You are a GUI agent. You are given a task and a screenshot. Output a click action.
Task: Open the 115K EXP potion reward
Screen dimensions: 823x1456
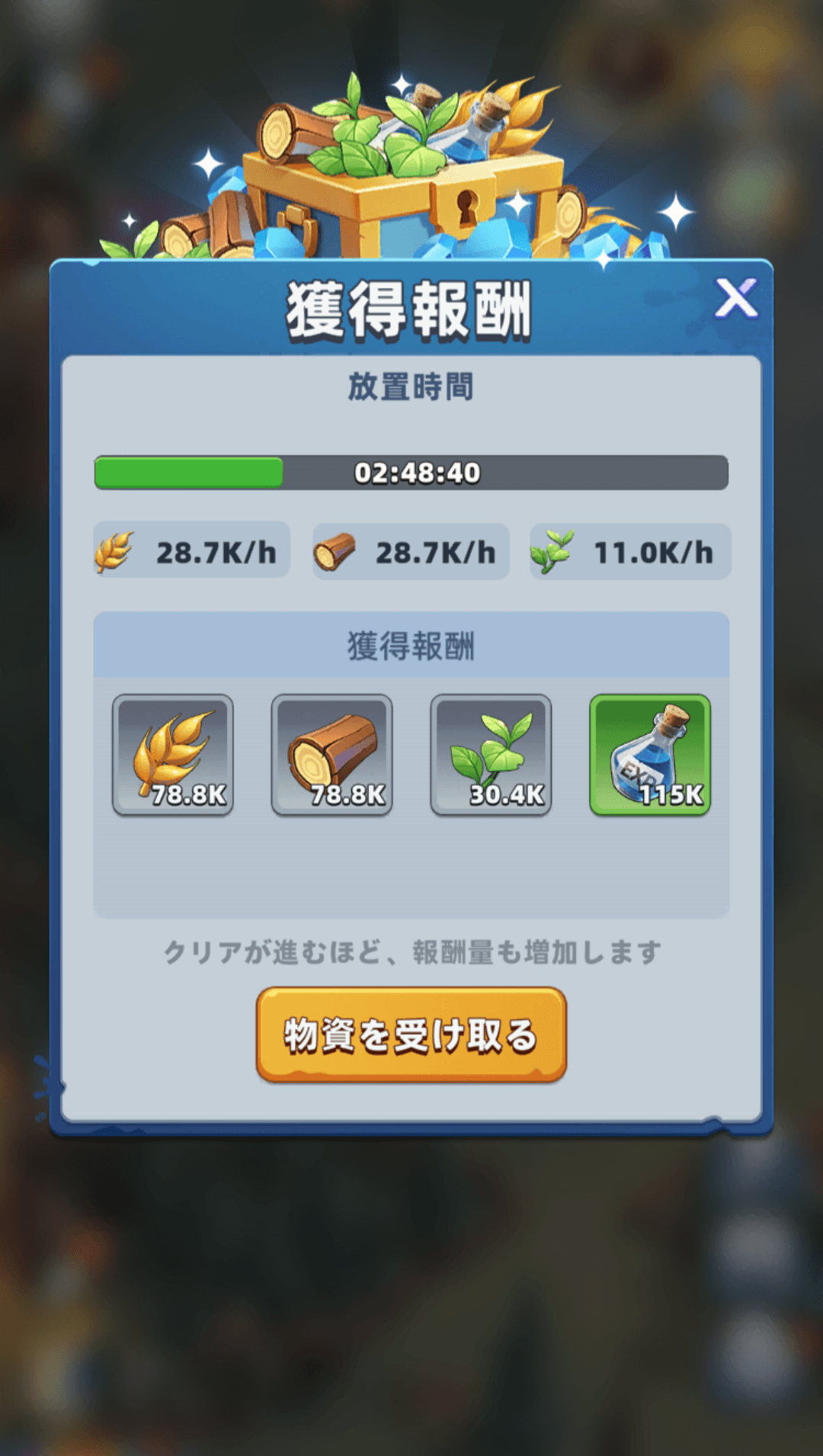pyautogui.click(x=650, y=755)
